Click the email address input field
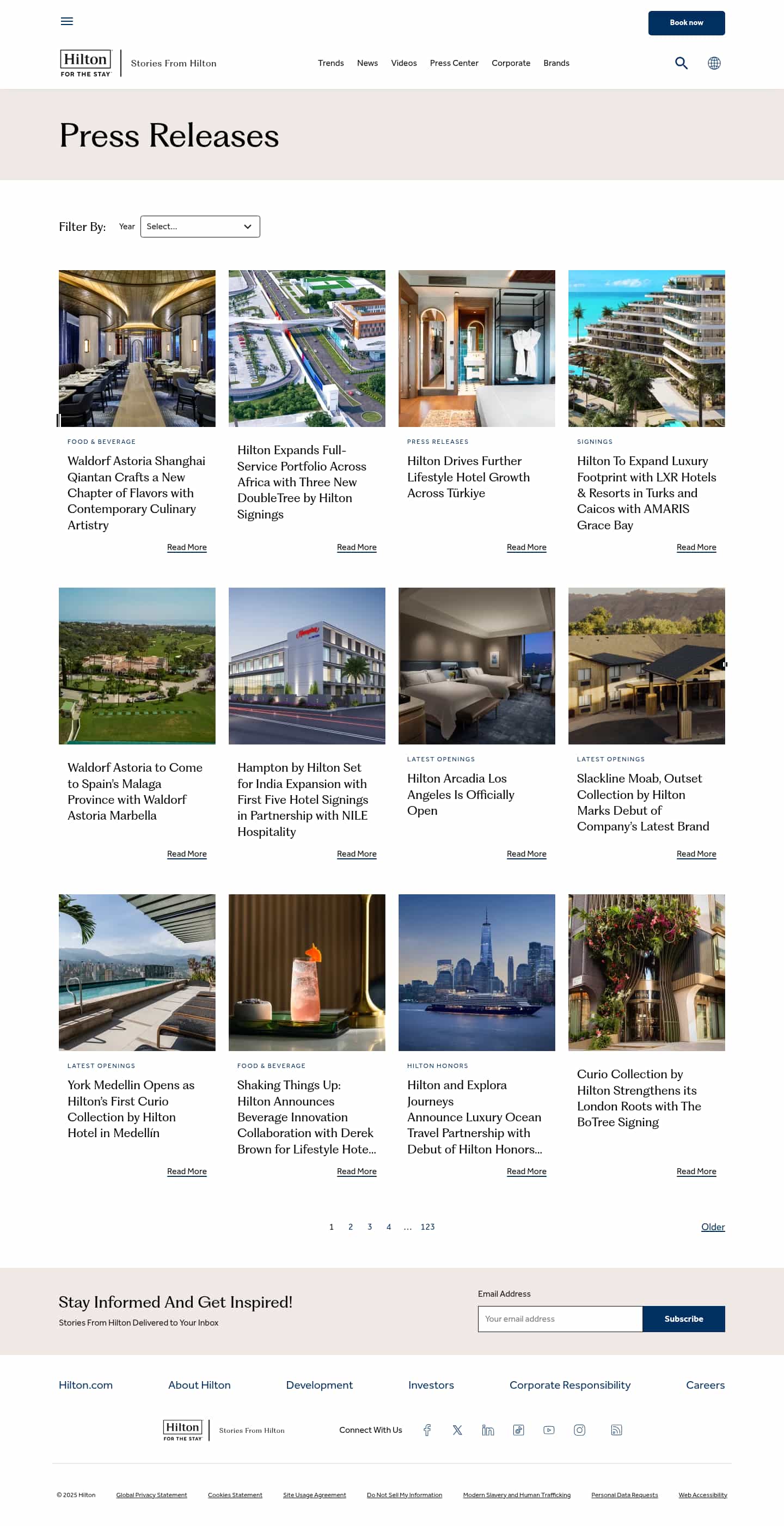Image resolution: width=784 pixels, height=1526 pixels. coord(560,1319)
